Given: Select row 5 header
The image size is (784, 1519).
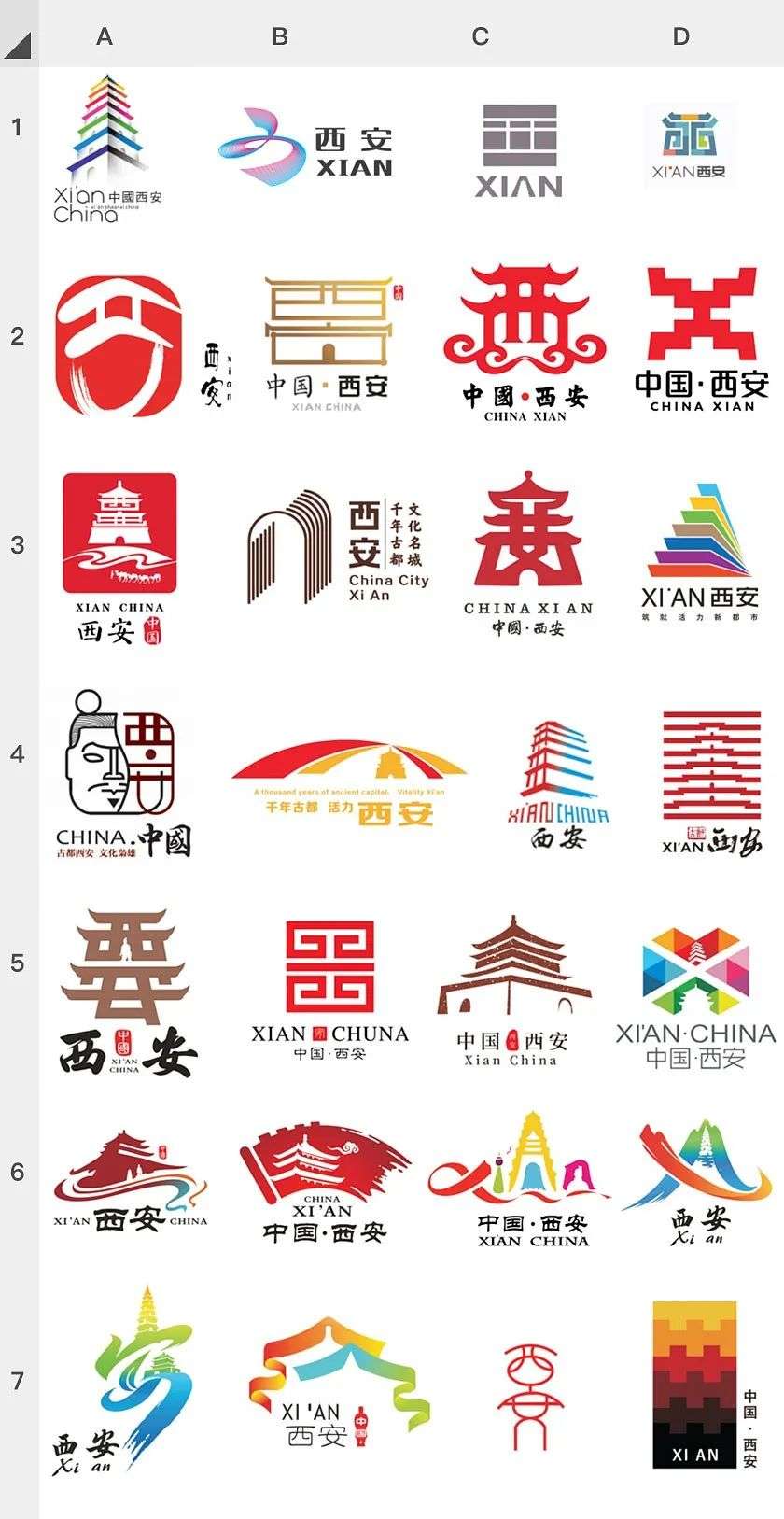Looking at the screenshot, I should point(17,963).
